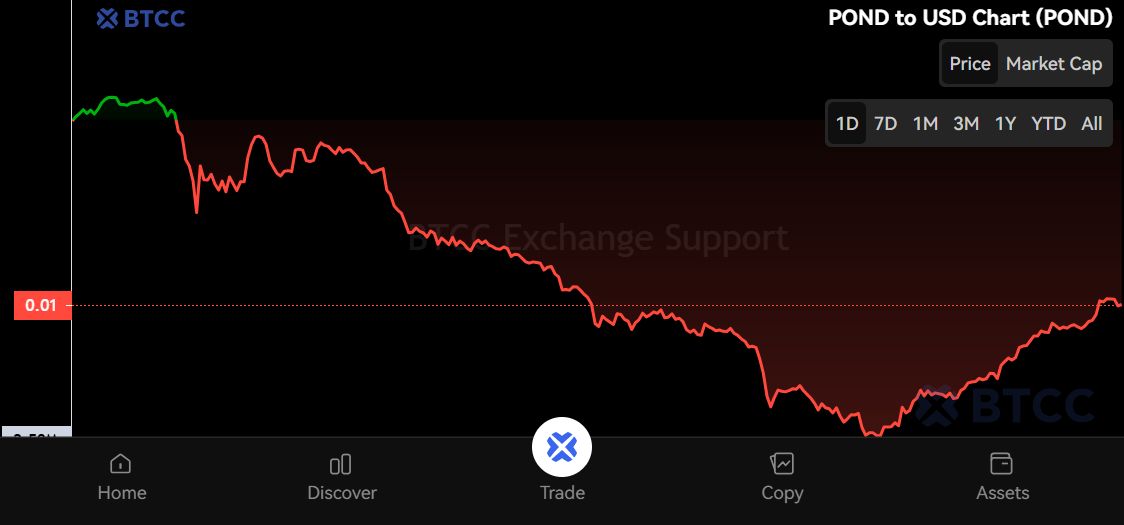Image resolution: width=1124 pixels, height=525 pixels.
Task: Go to the Home tab
Action: (121, 477)
